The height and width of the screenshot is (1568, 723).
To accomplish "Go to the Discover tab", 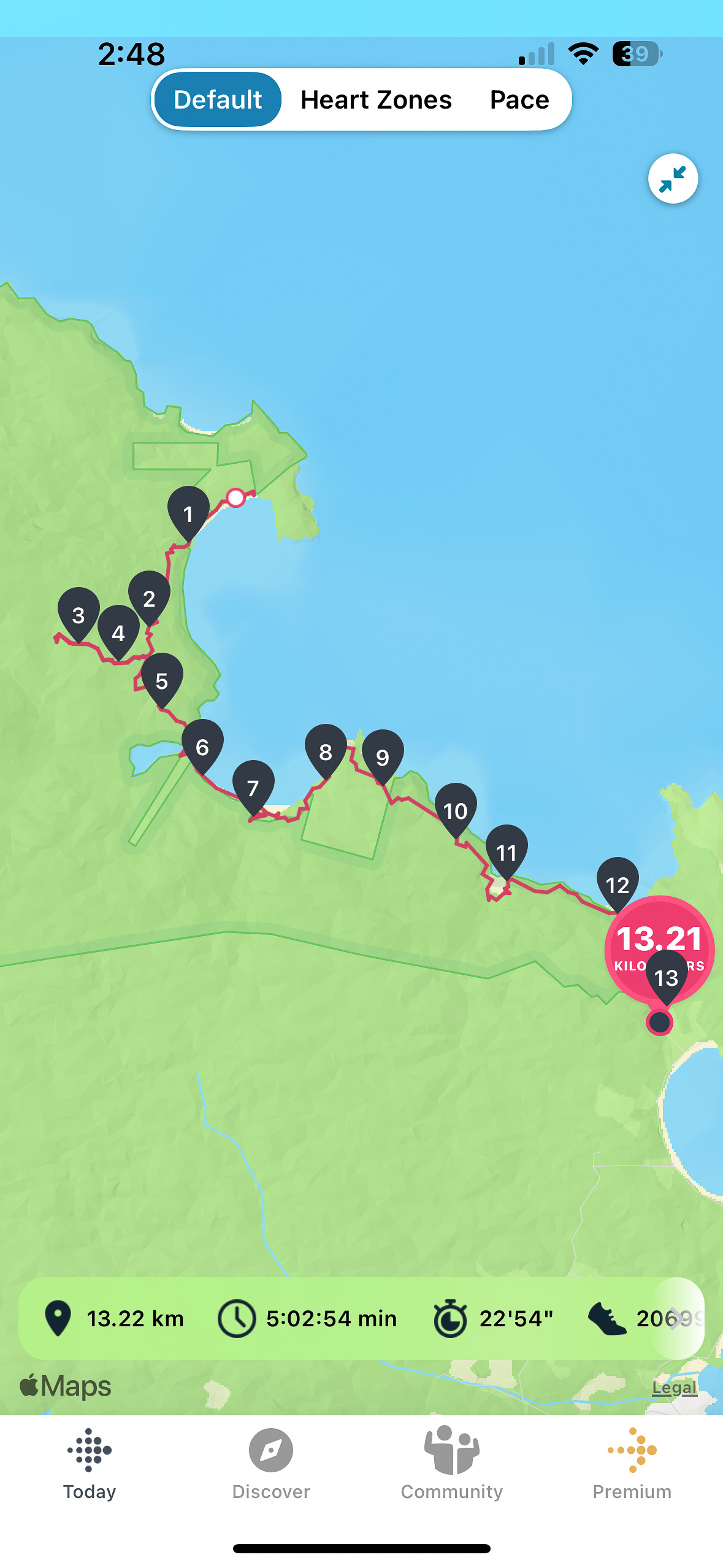I will [x=271, y=1464].
